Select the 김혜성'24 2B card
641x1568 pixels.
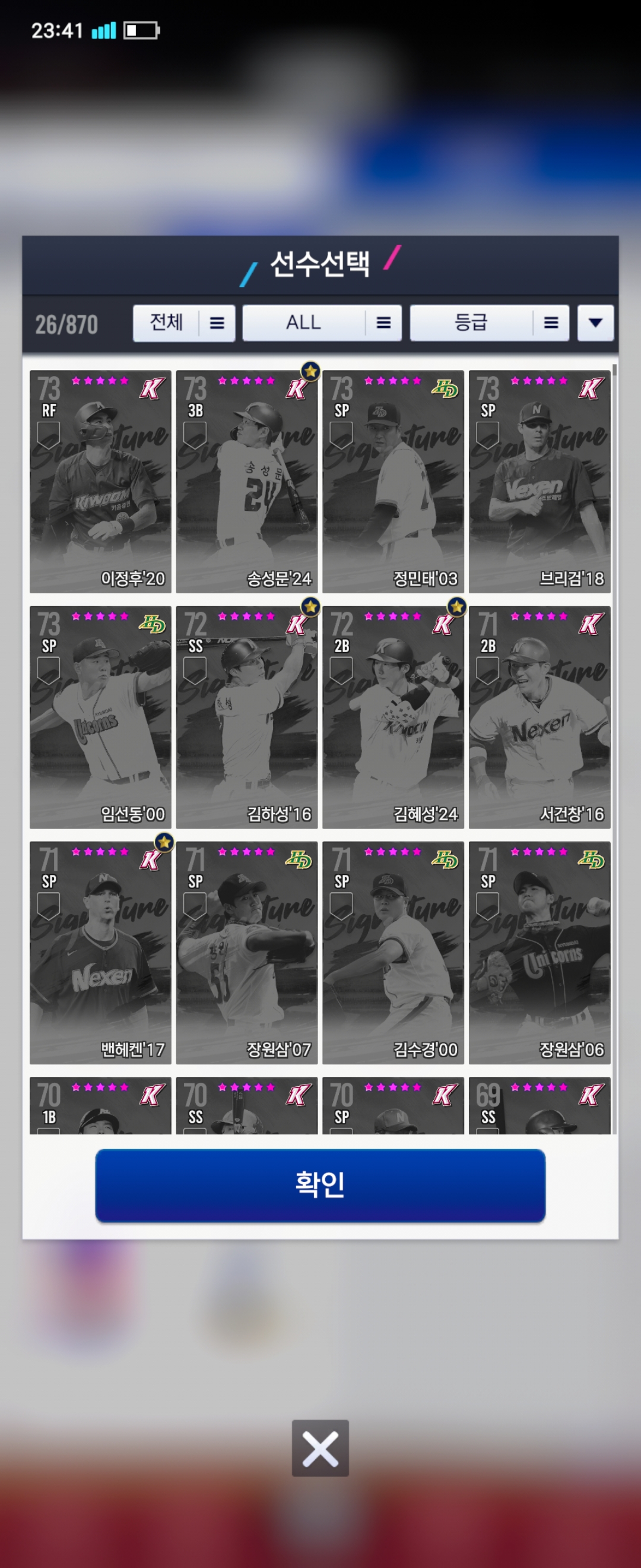pos(393,717)
